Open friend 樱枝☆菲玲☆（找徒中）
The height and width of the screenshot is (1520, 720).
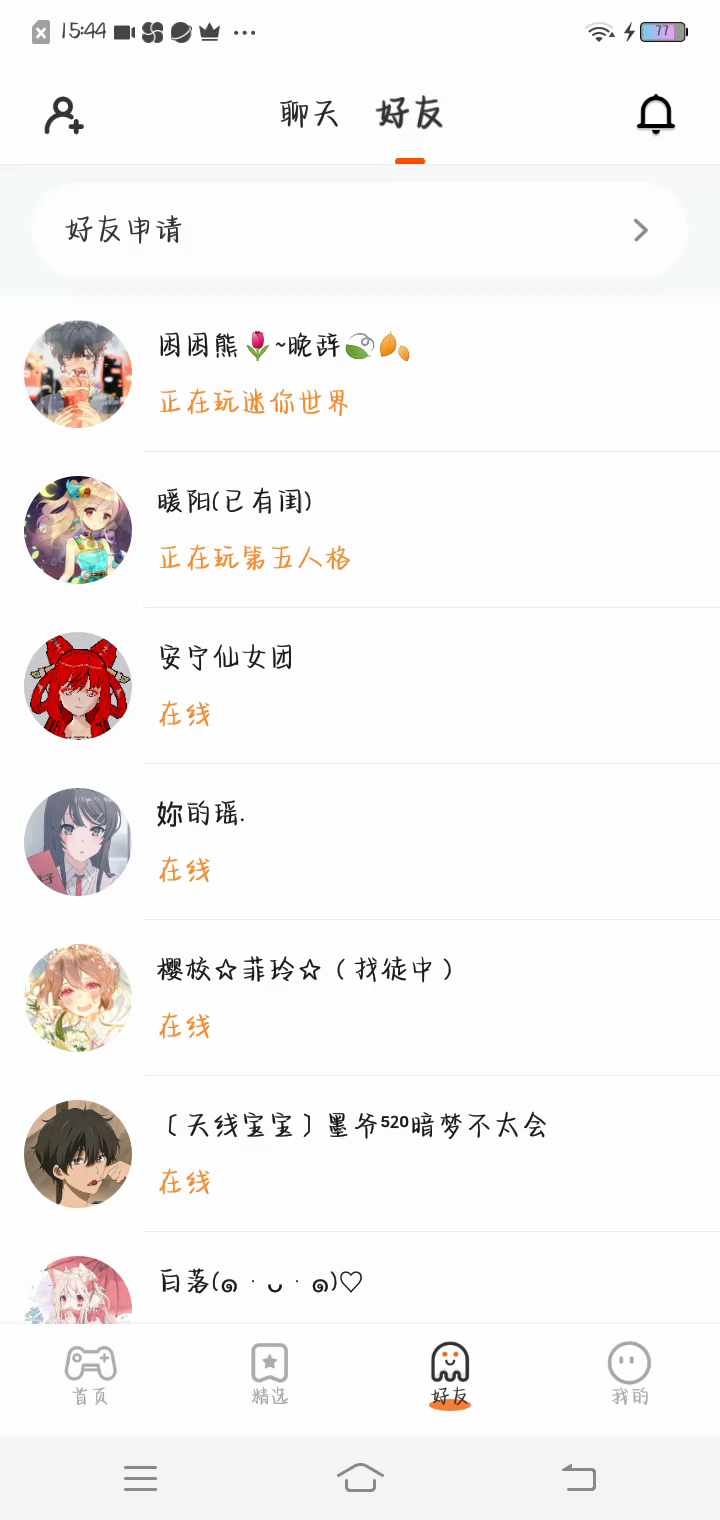[360, 998]
